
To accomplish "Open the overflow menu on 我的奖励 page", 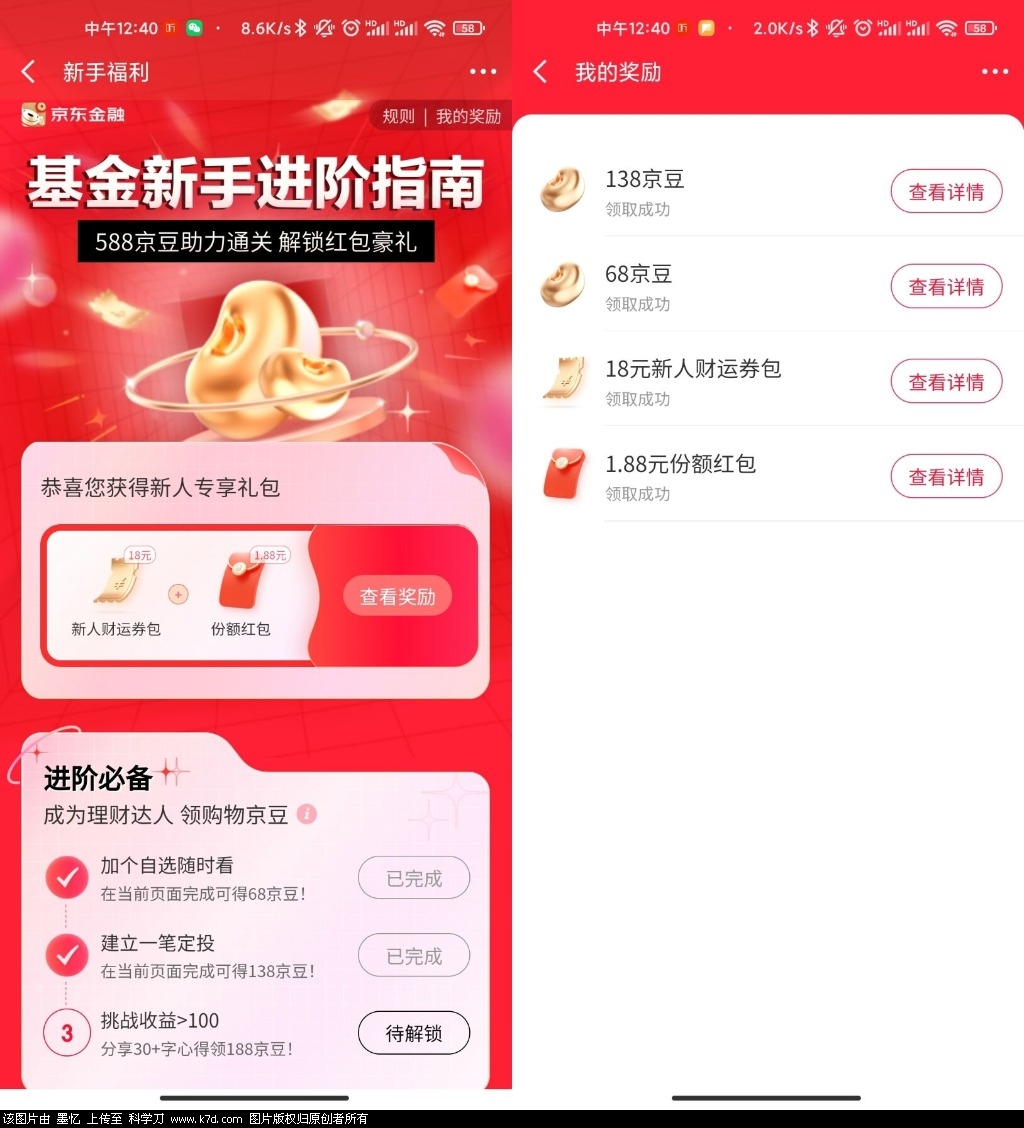I will (995, 72).
